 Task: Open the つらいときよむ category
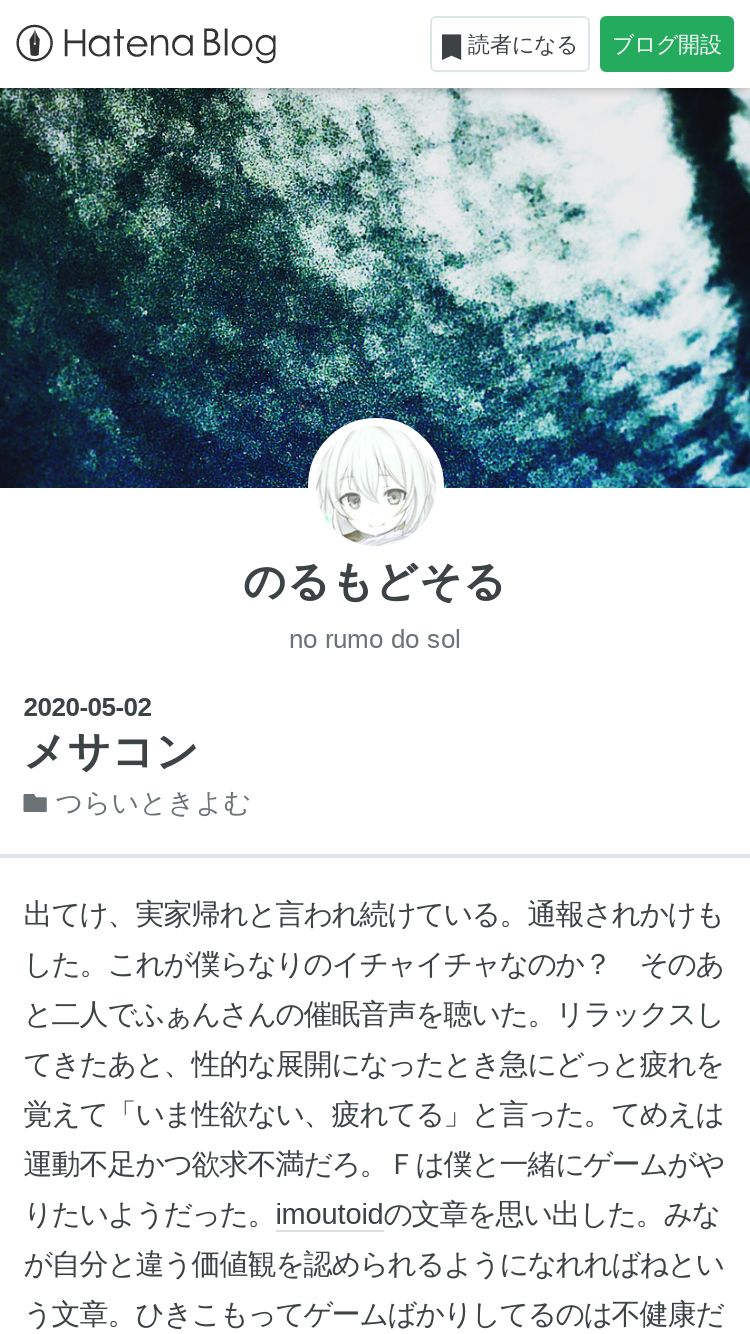pyautogui.click(x=152, y=803)
